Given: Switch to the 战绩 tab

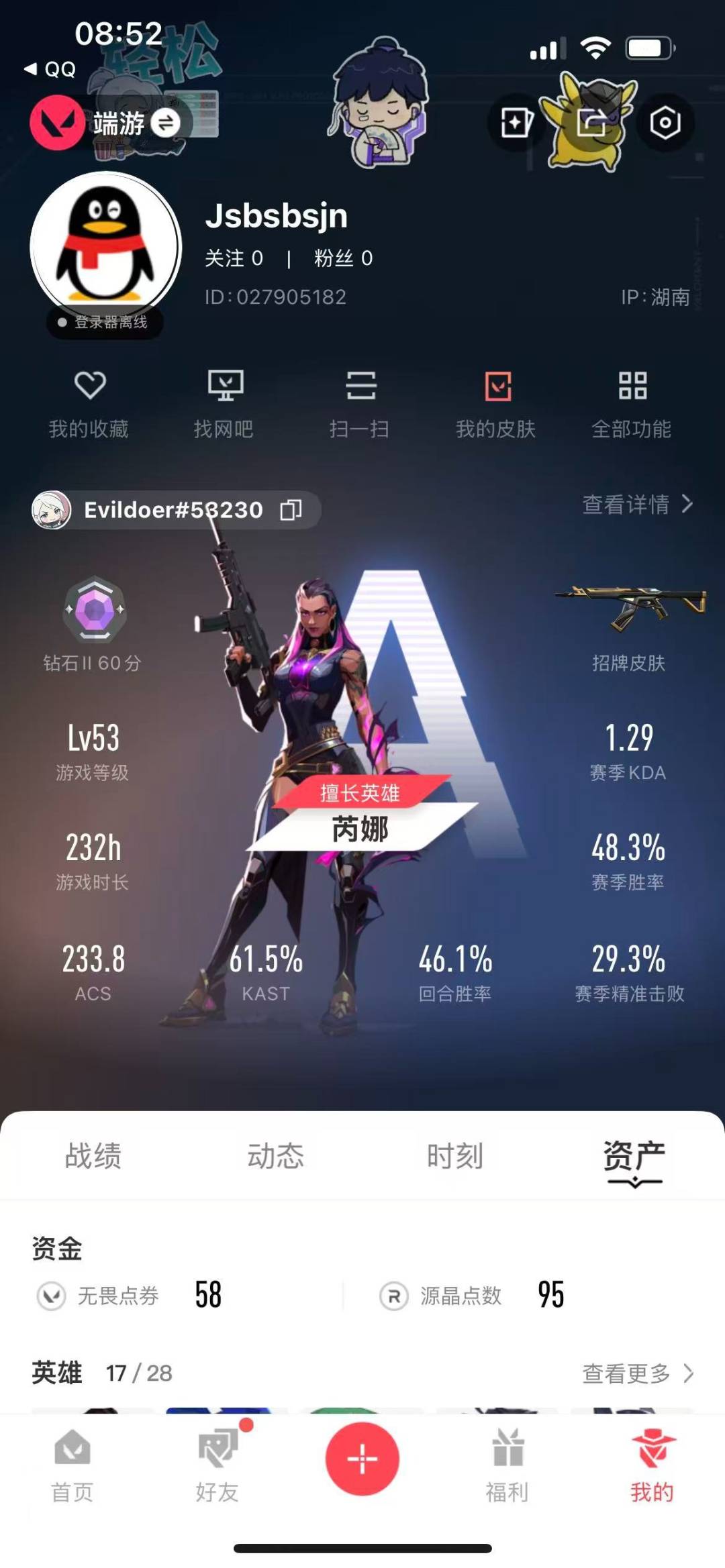Looking at the screenshot, I should pyautogui.click(x=93, y=1156).
